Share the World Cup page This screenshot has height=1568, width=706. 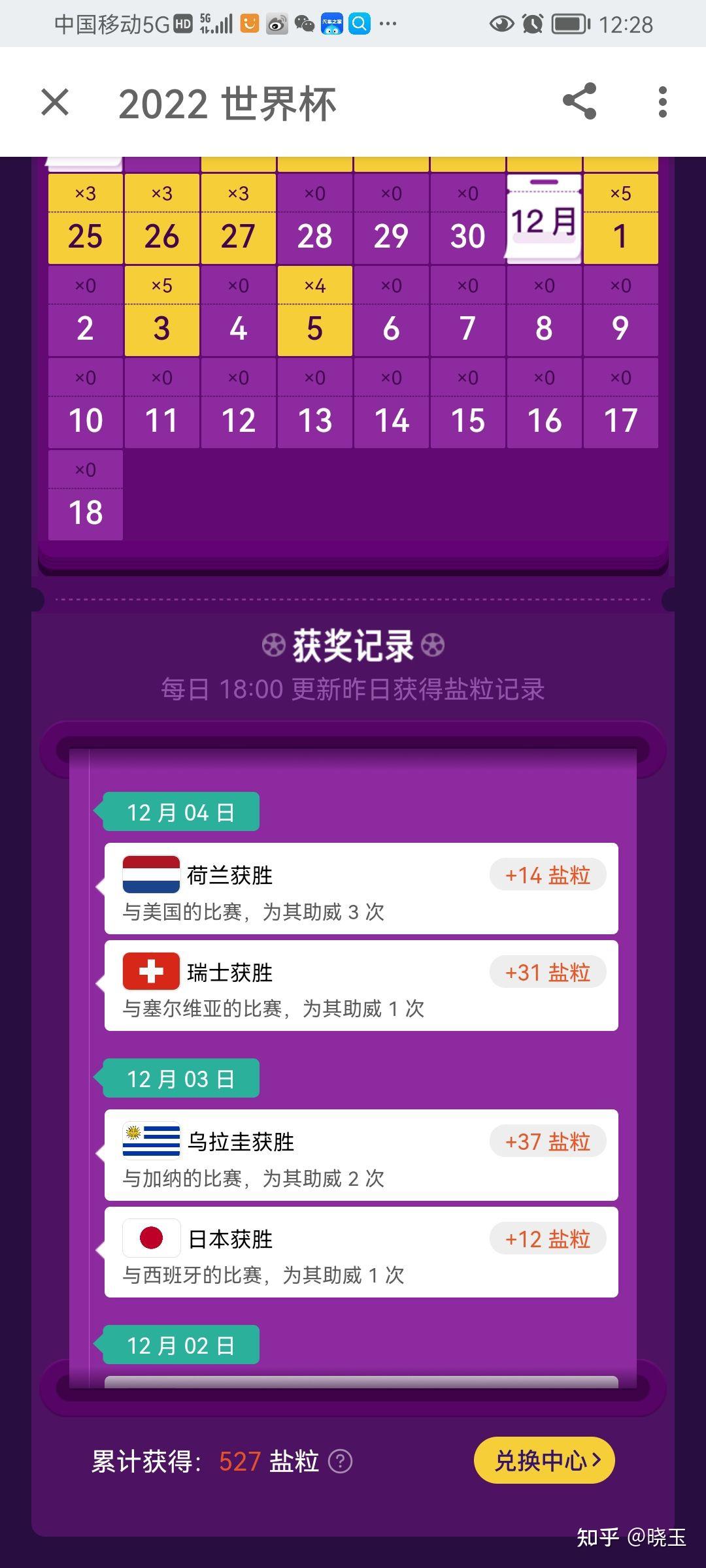point(579,101)
